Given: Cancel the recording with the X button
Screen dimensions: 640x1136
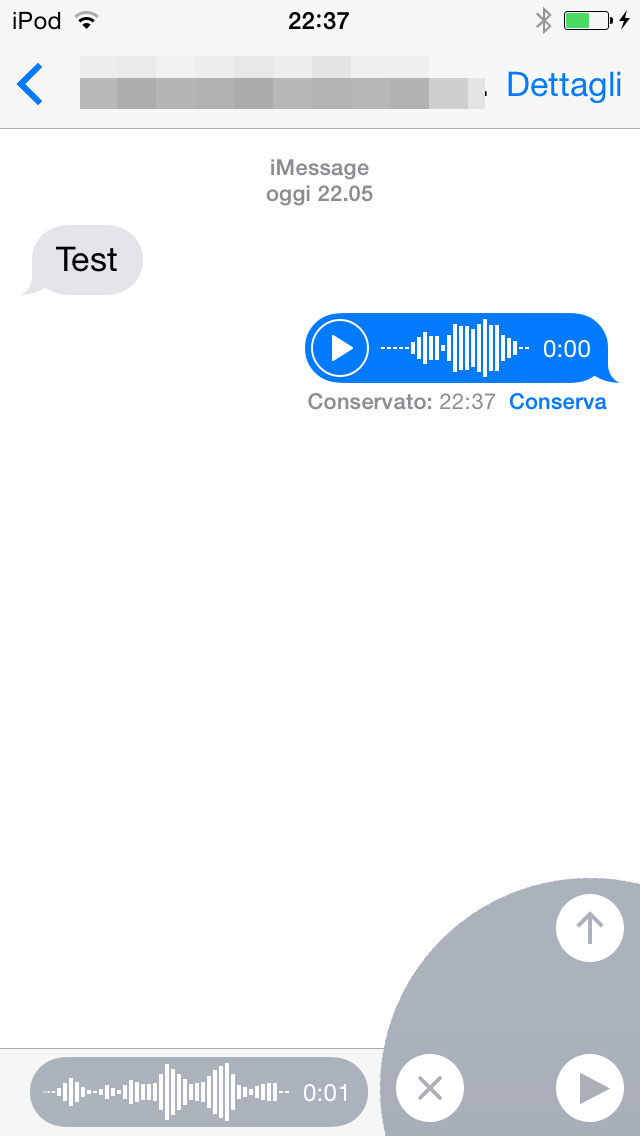Looking at the screenshot, I should (x=430, y=1087).
